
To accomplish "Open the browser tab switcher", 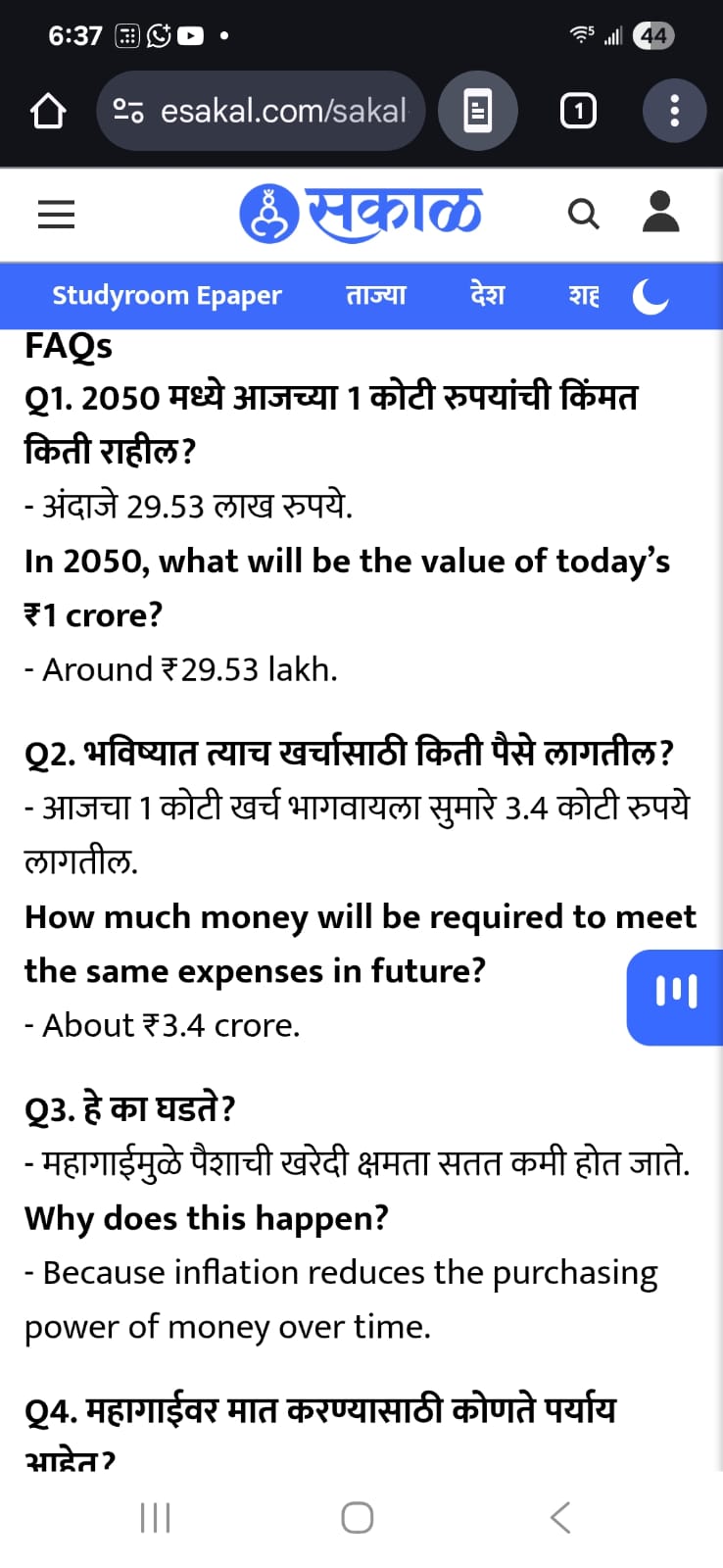I will tap(578, 111).
